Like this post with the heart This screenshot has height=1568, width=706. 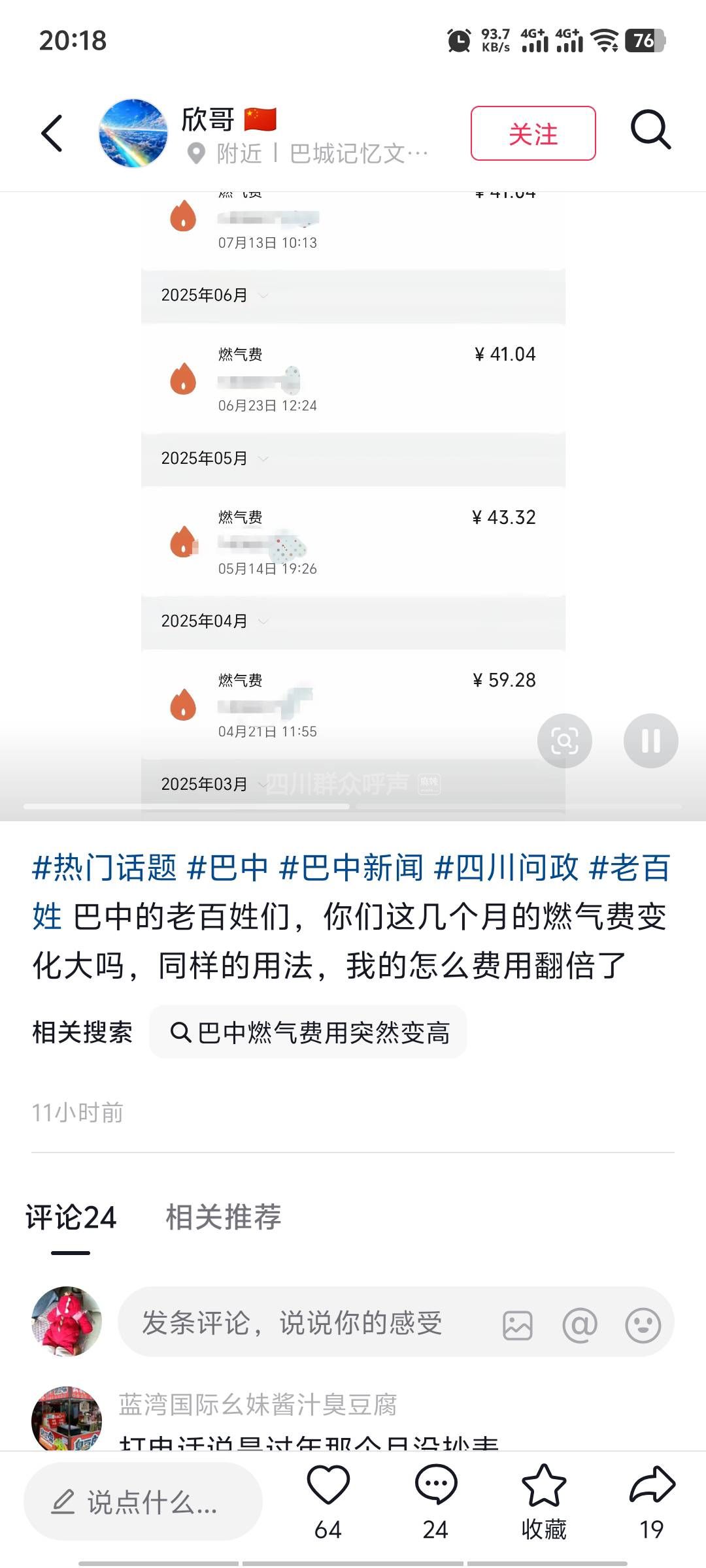coord(328,1486)
